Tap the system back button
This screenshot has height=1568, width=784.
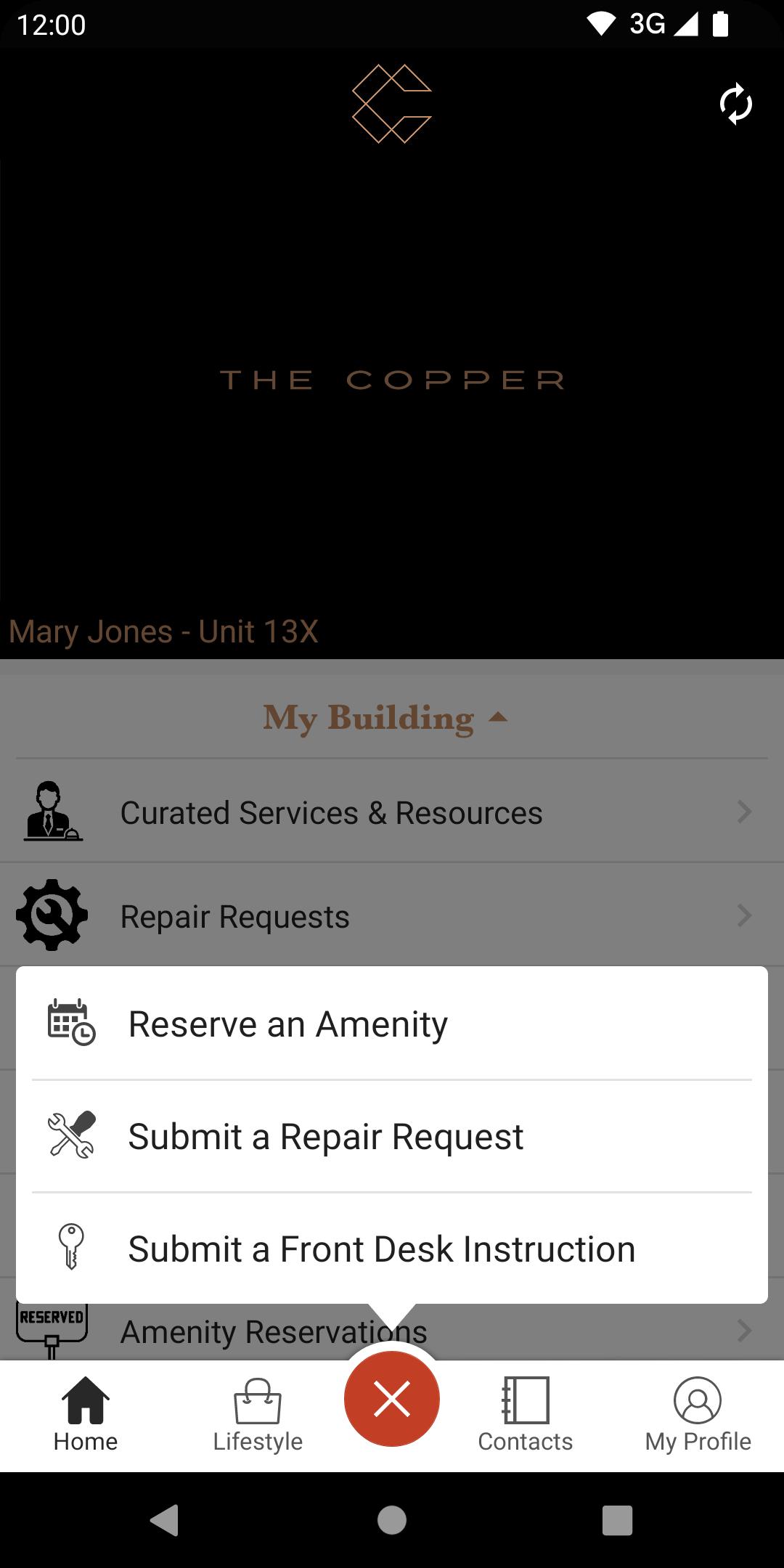(164, 1520)
